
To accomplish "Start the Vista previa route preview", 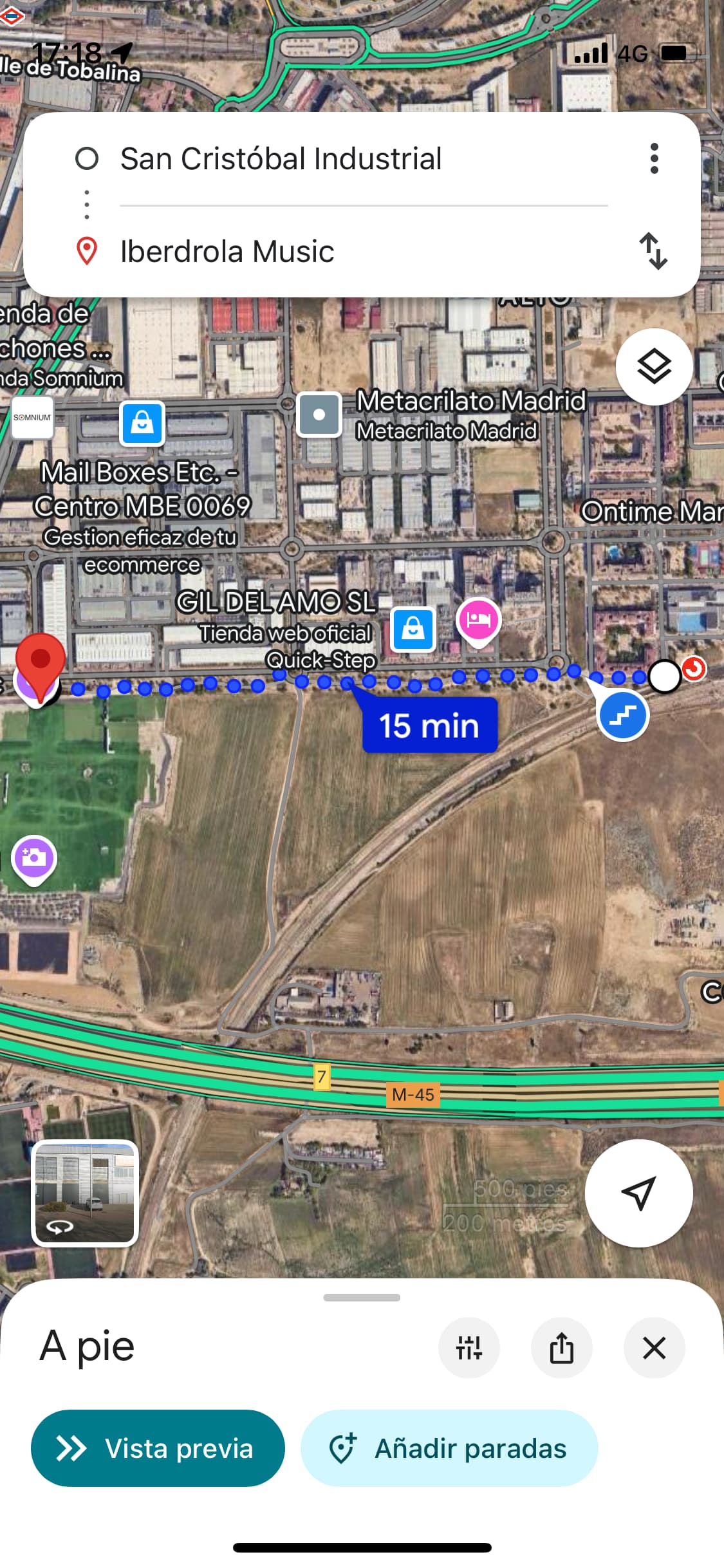I will coord(158,1448).
